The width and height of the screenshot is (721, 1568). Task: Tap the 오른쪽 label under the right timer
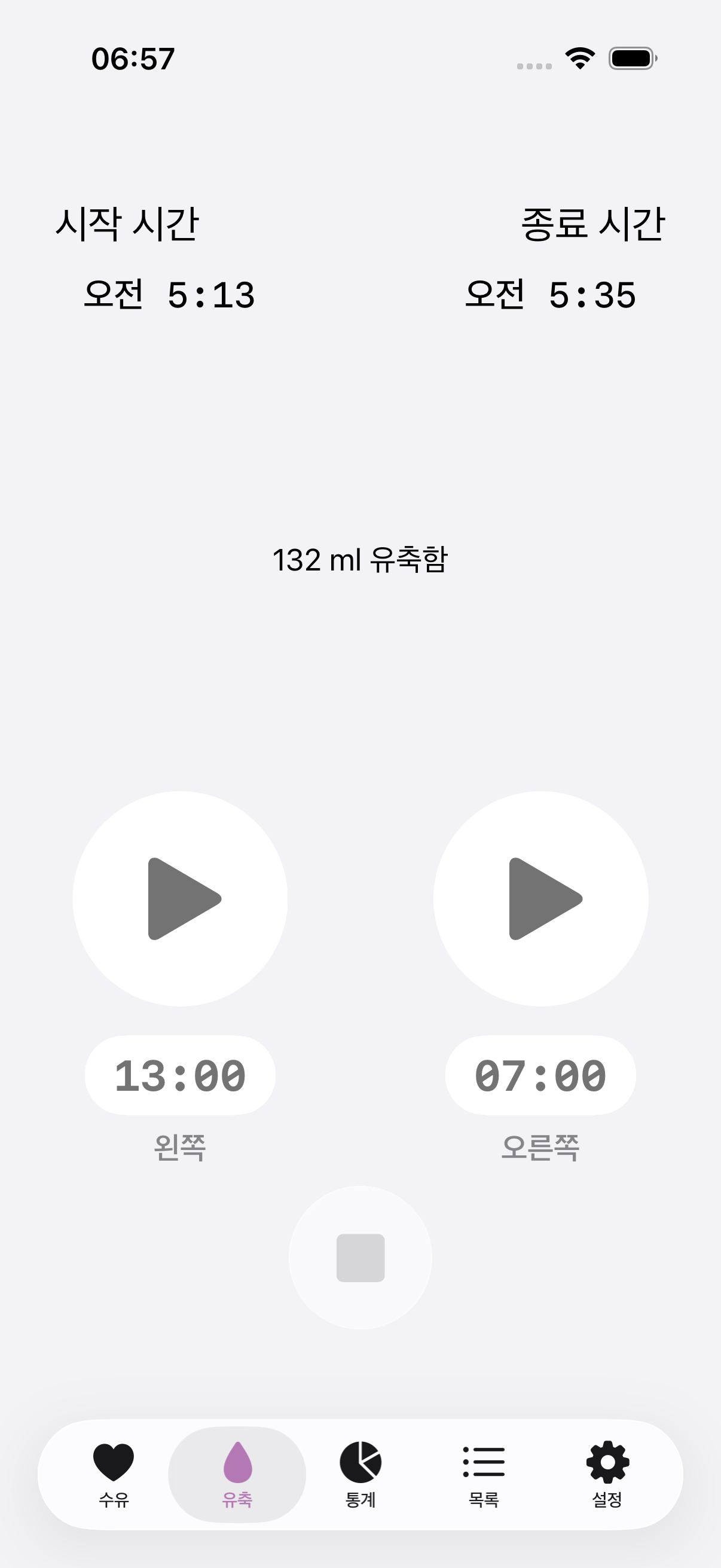(x=541, y=1147)
